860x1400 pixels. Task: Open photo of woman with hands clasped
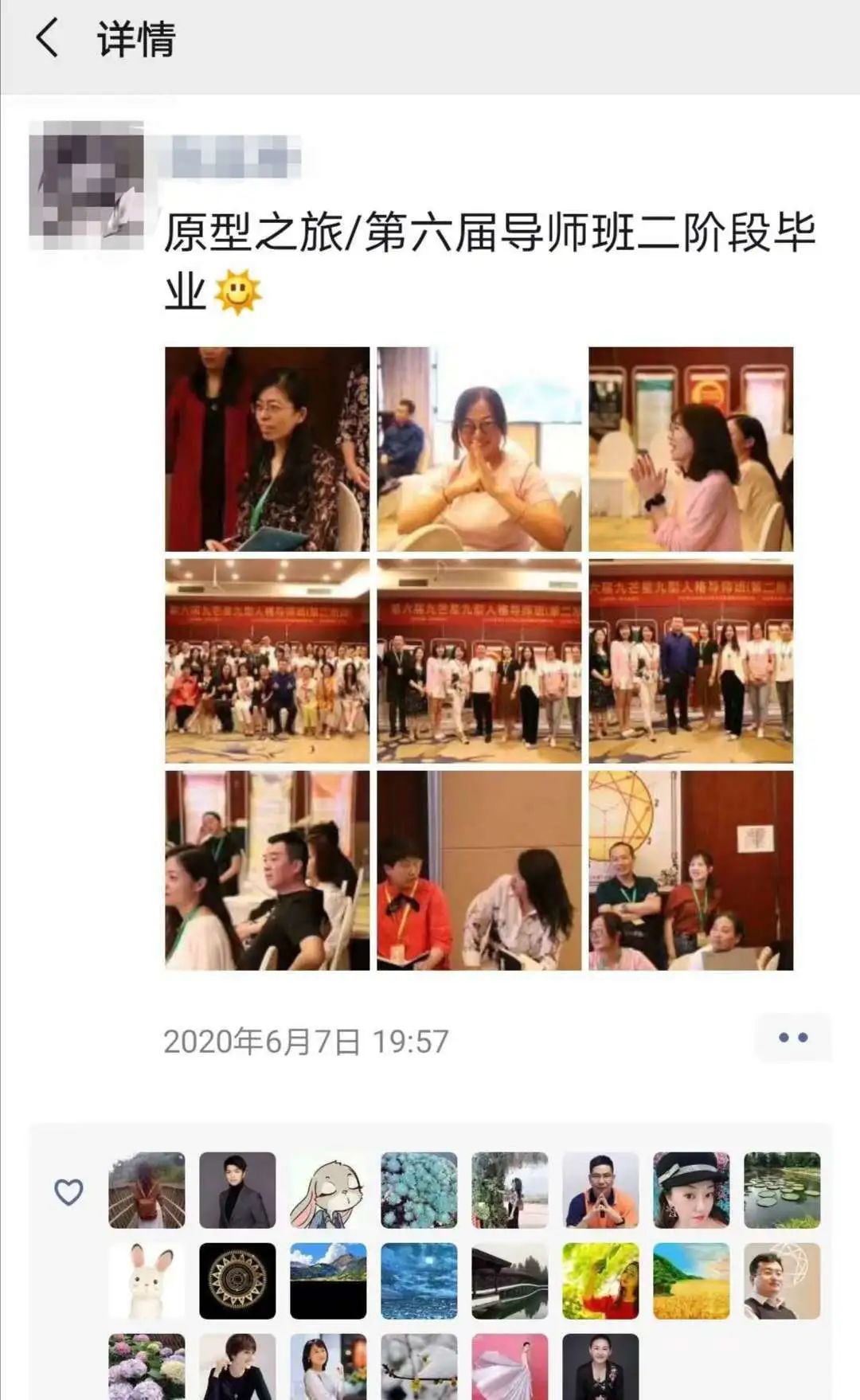(479, 449)
